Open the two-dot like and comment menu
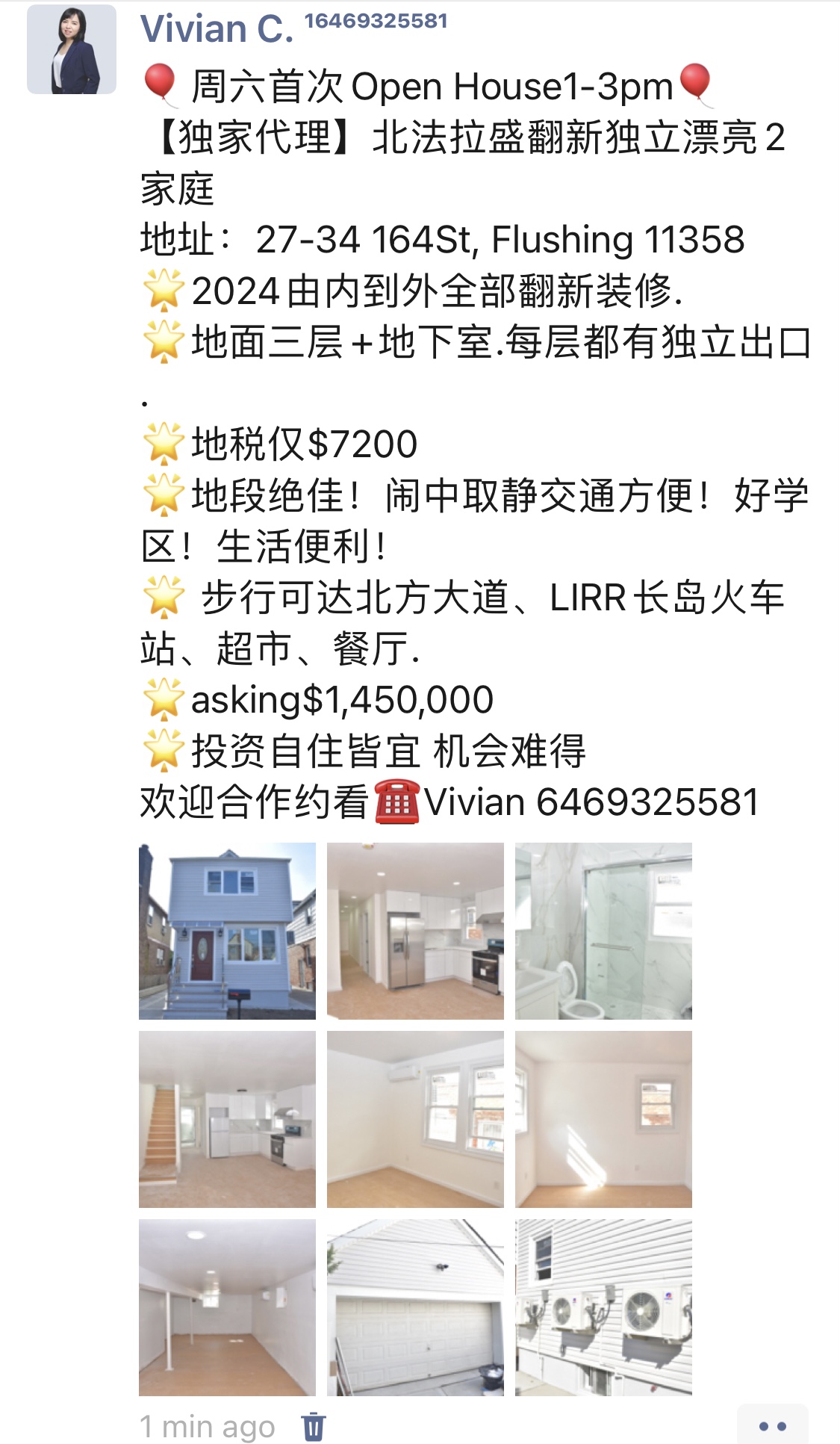Viewport: 840px width, 1444px height. (772, 1426)
